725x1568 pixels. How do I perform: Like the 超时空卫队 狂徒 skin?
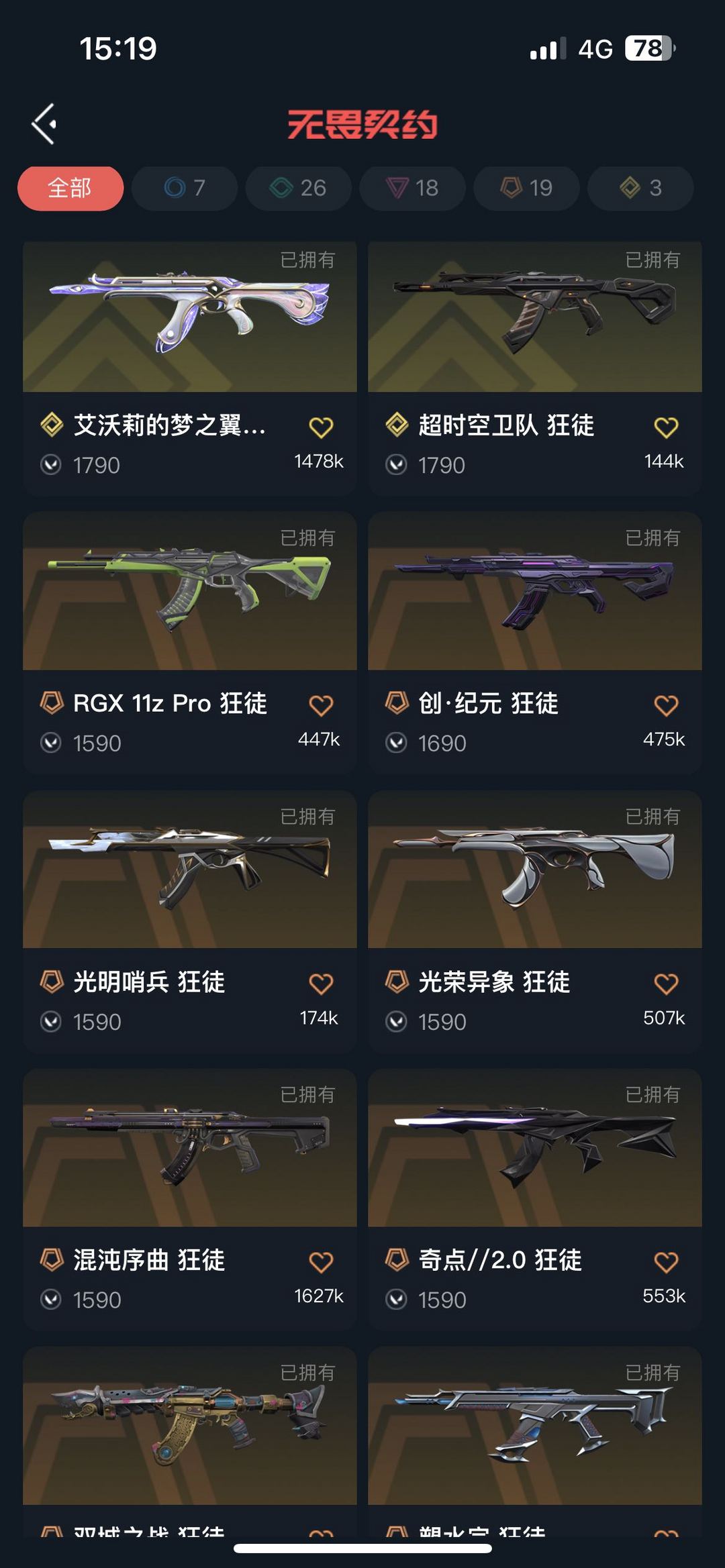666,427
